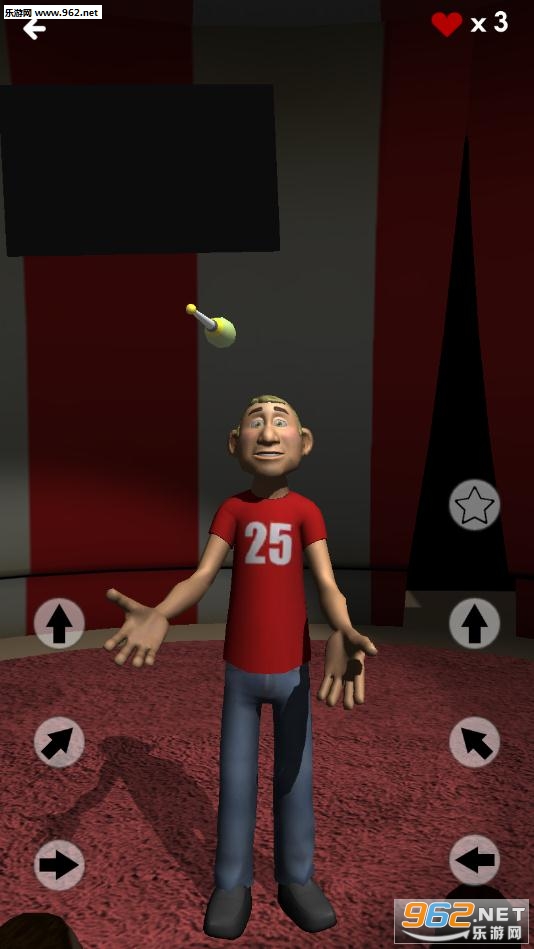Tap the right-pointing arrow button
This screenshot has height=949, width=534.
(x=59, y=865)
